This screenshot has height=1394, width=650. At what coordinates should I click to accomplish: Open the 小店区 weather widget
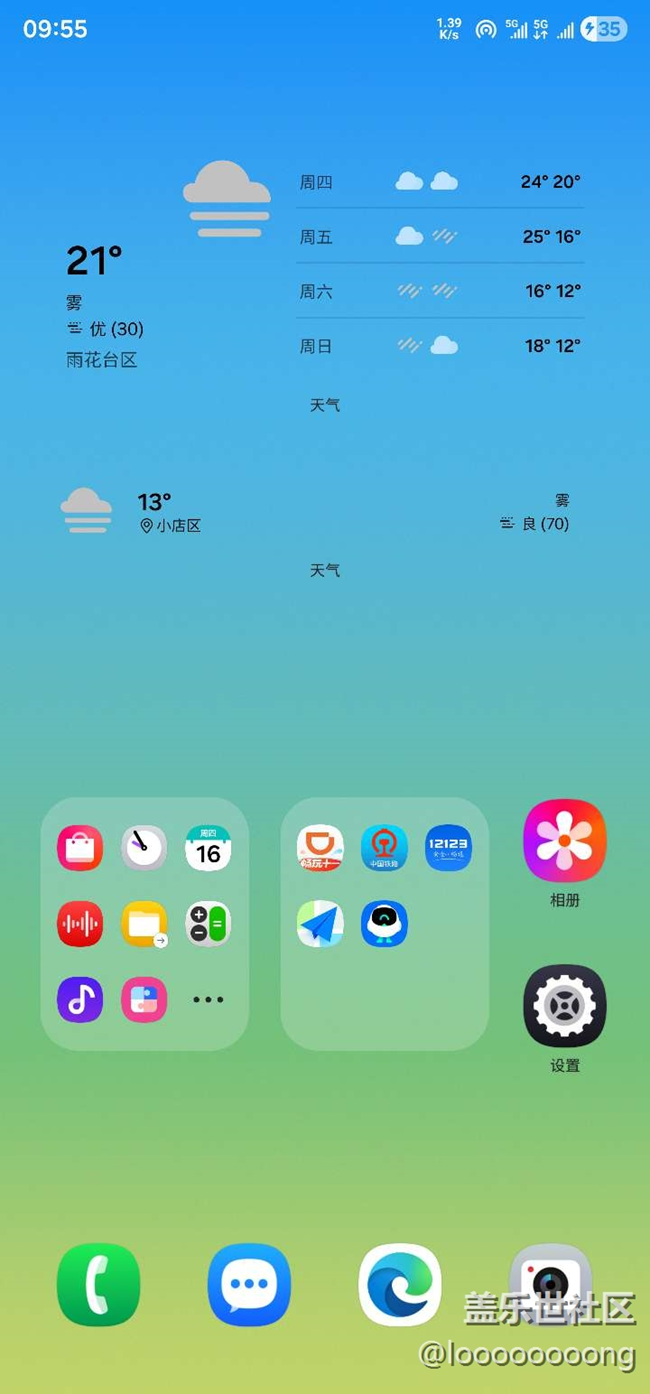[x=325, y=512]
